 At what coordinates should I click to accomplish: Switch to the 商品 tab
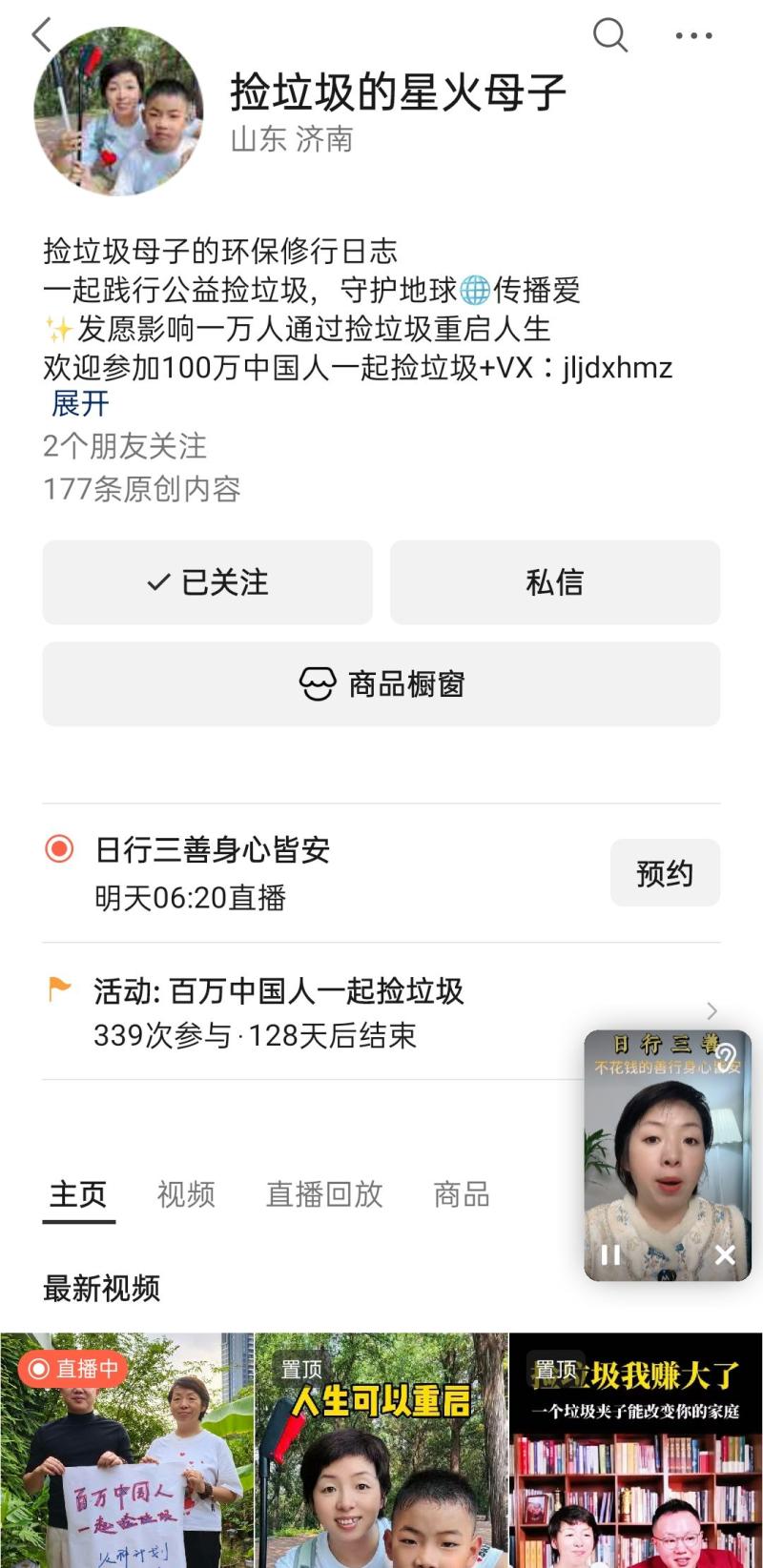(x=462, y=1194)
